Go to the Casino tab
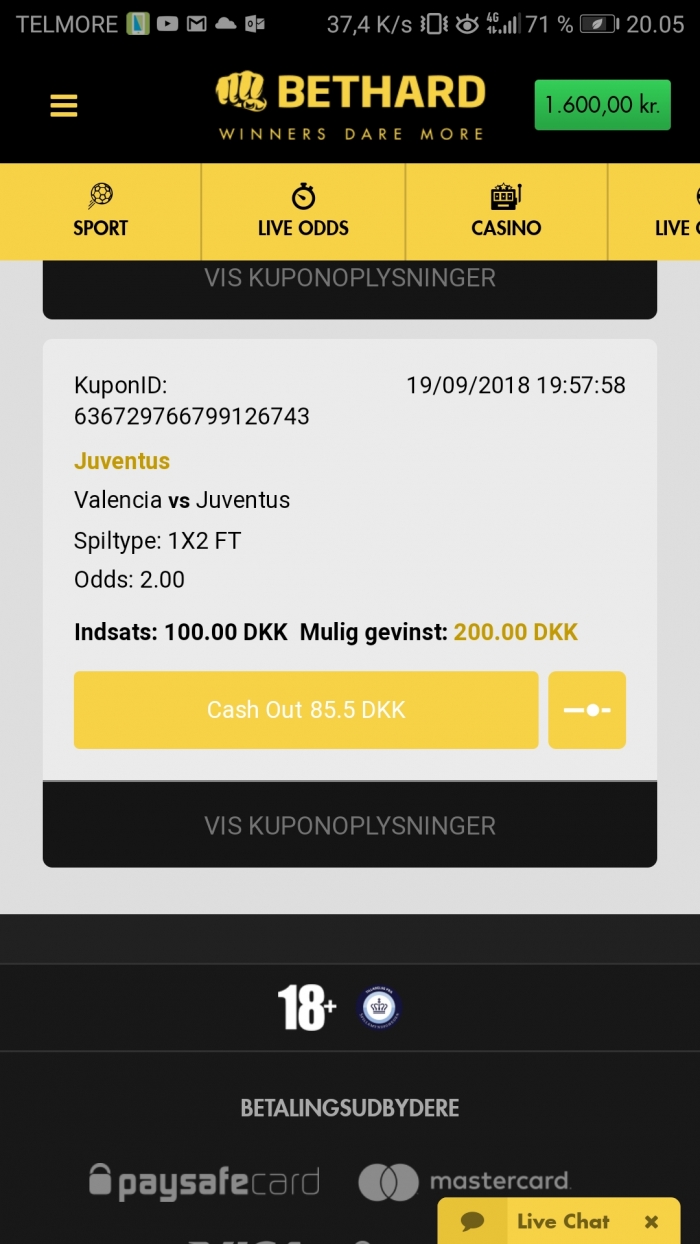Screen dimensions: 700x1244 (506, 211)
